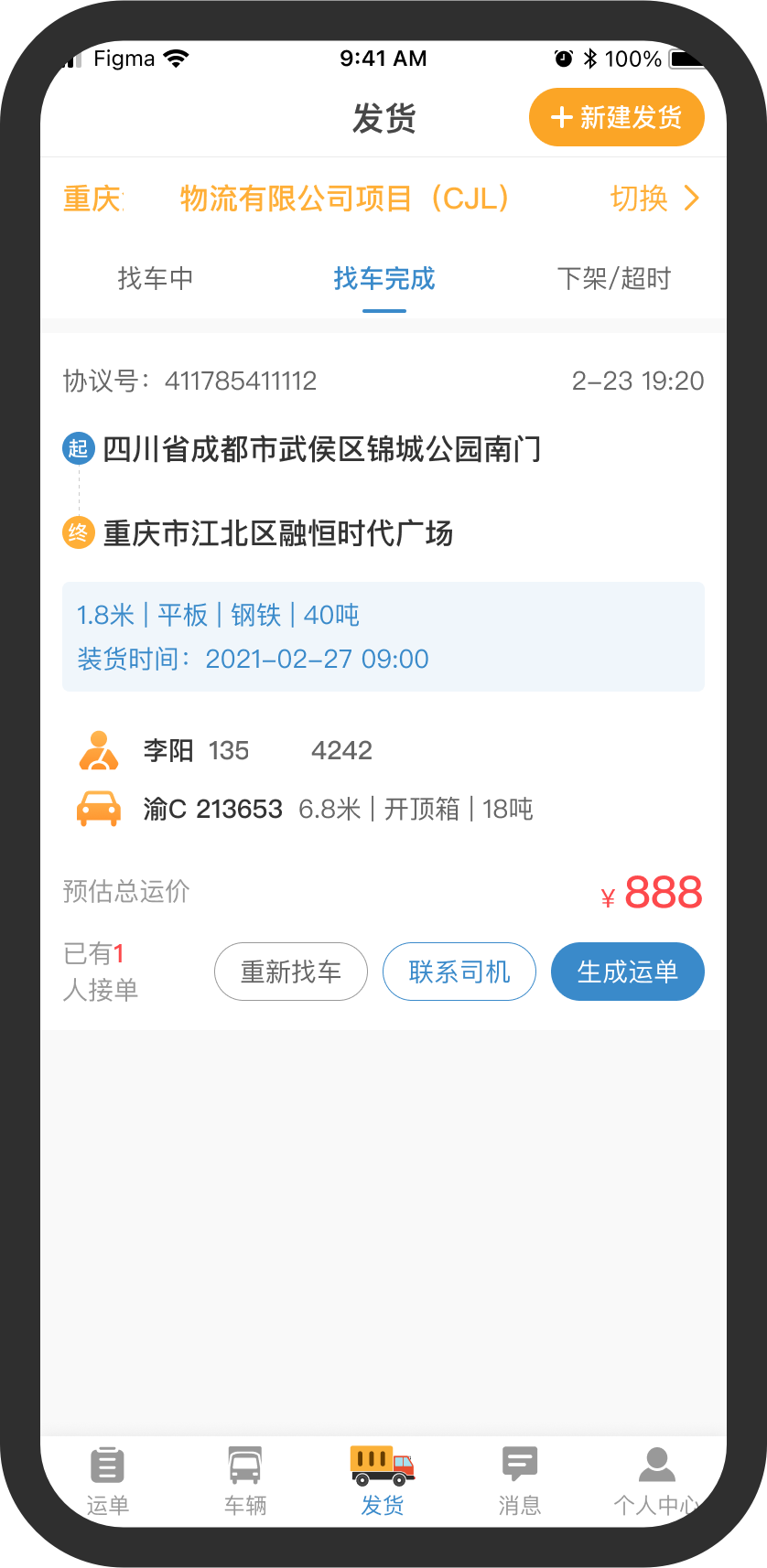Select the 找车完成 tab

pos(384,278)
